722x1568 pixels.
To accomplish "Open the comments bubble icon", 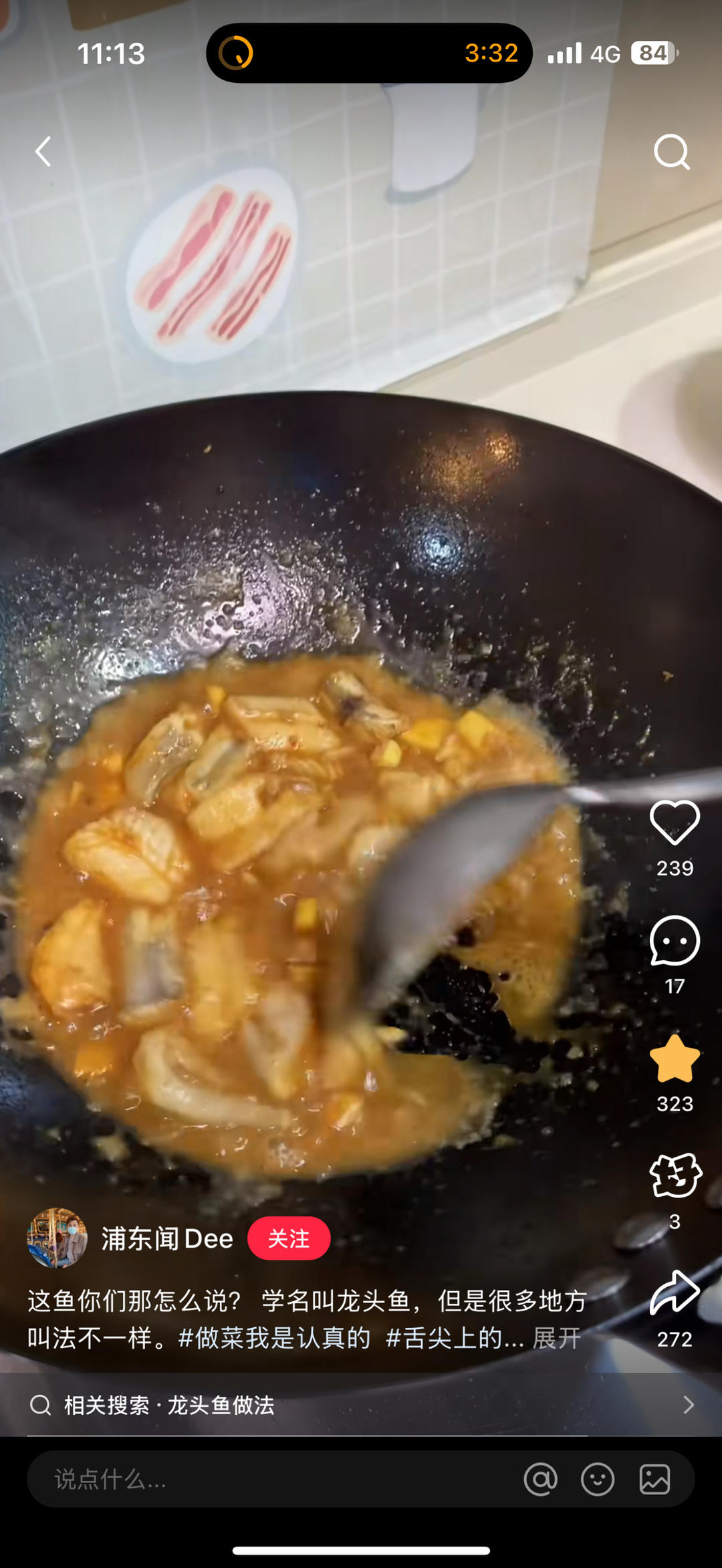I will (x=675, y=941).
